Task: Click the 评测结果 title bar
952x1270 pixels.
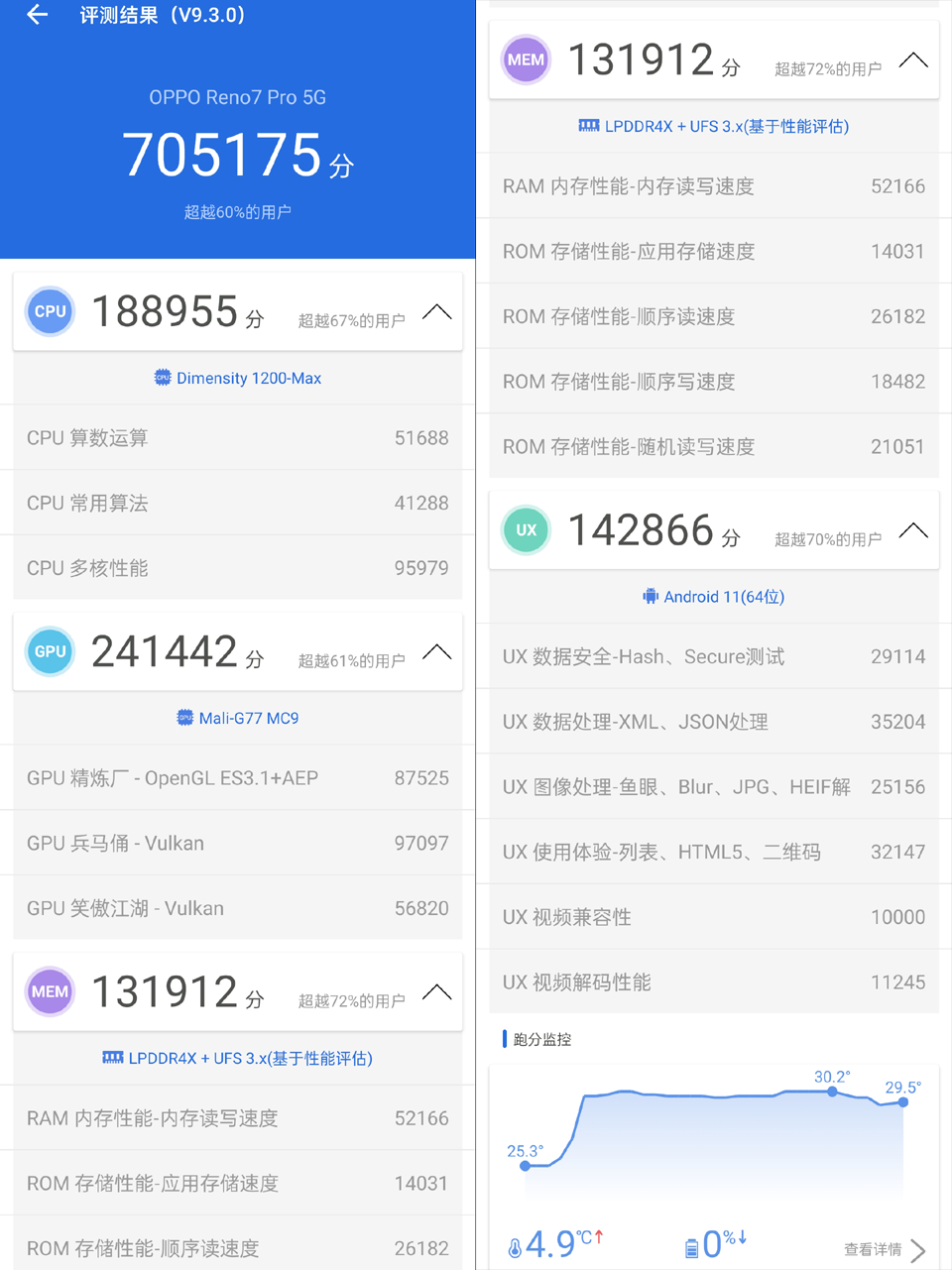Action: click(164, 15)
